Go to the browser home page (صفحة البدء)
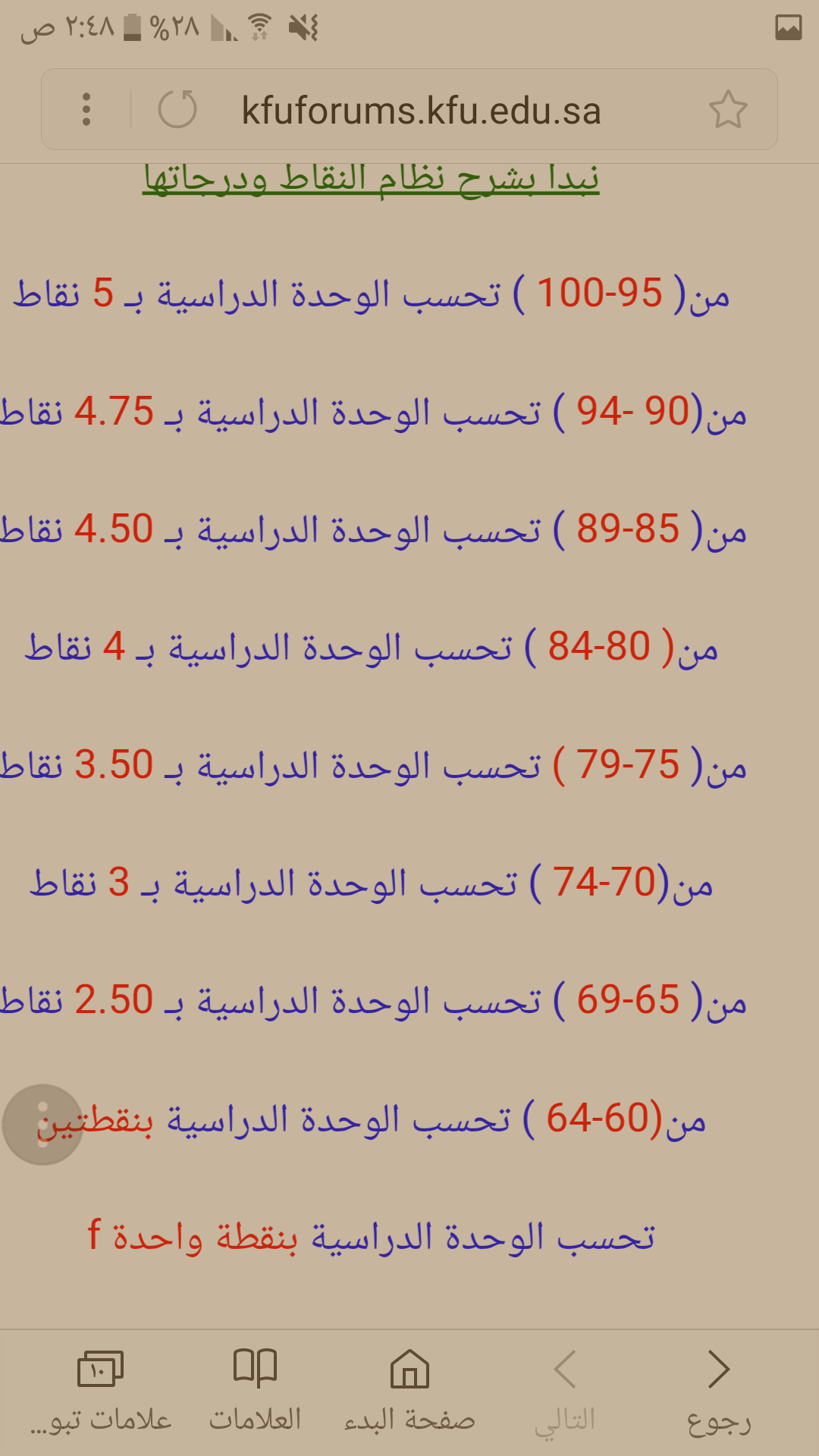The width and height of the screenshot is (819, 1456). (x=409, y=1392)
